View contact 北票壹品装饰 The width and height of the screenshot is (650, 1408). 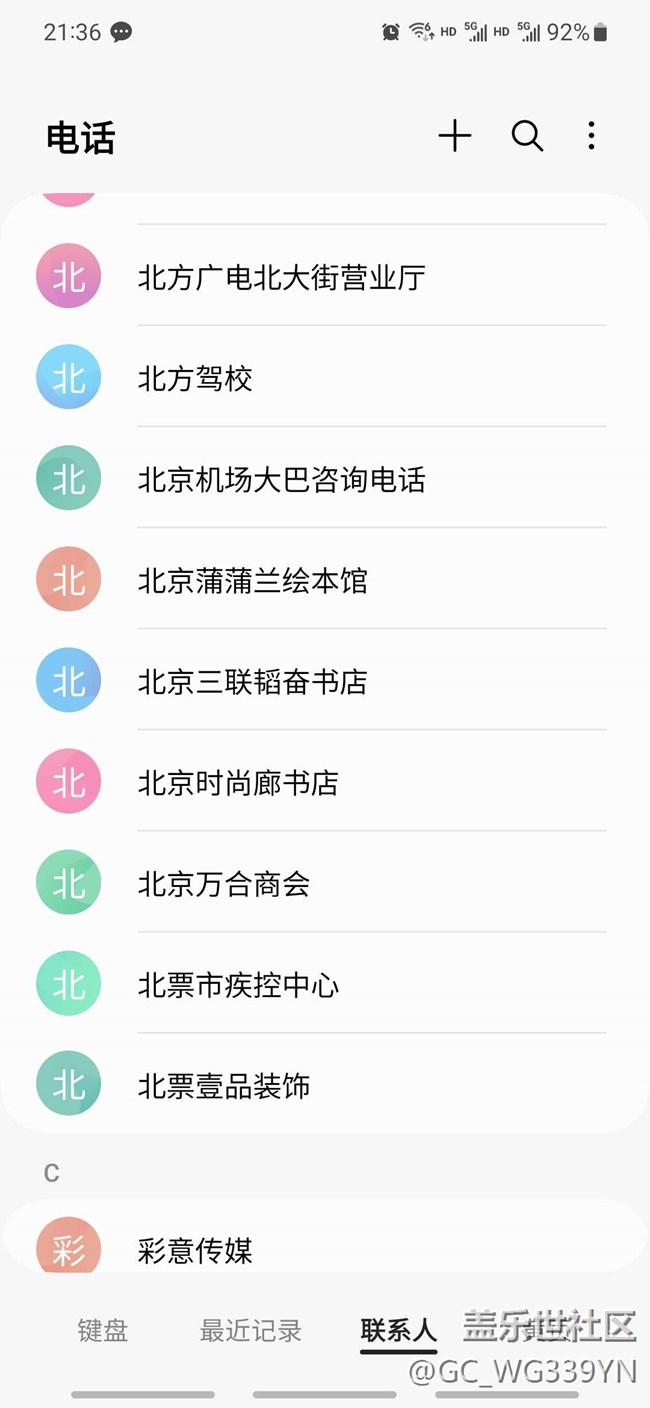point(325,1085)
